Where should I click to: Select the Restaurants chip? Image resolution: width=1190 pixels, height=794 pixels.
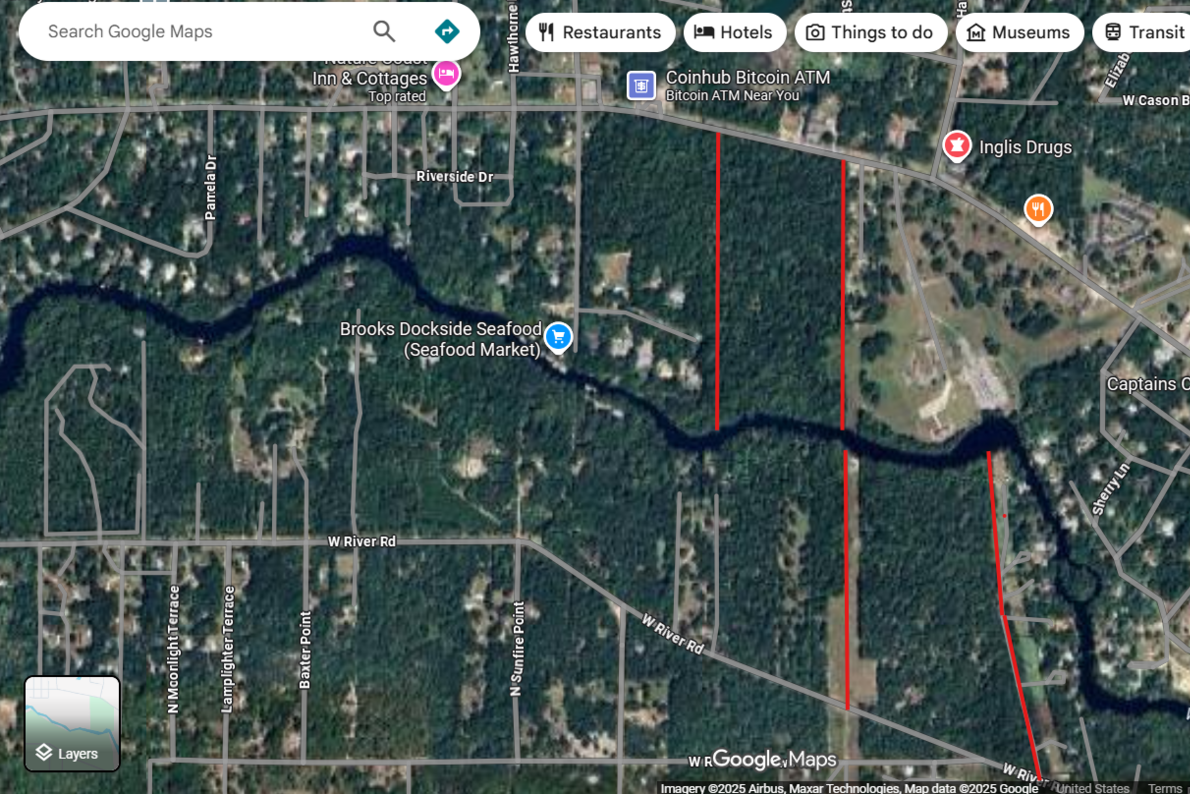point(600,33)
